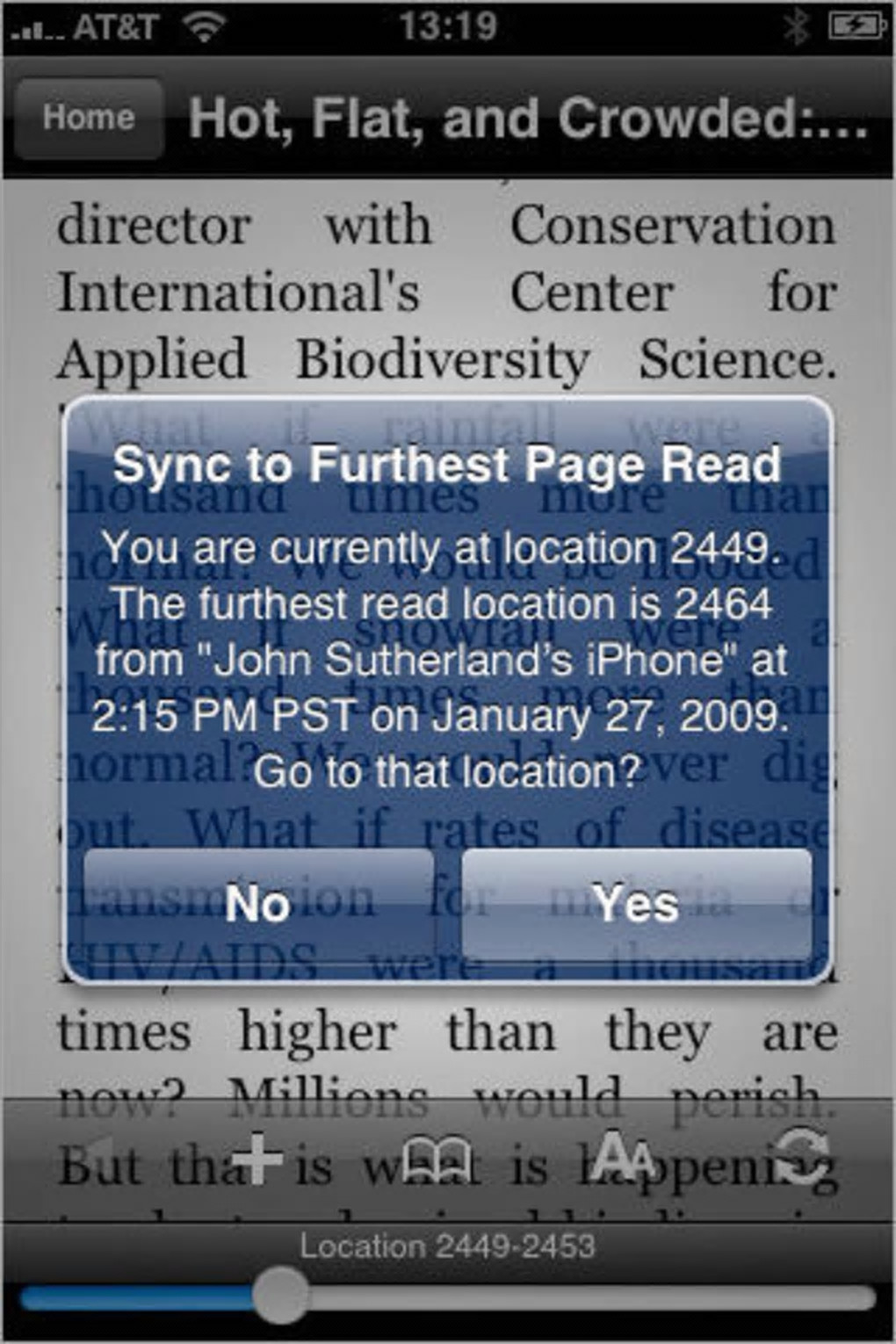Tap the sync refresh icon
This screenshot has width=896, height=1344.
coord(803,1158)
